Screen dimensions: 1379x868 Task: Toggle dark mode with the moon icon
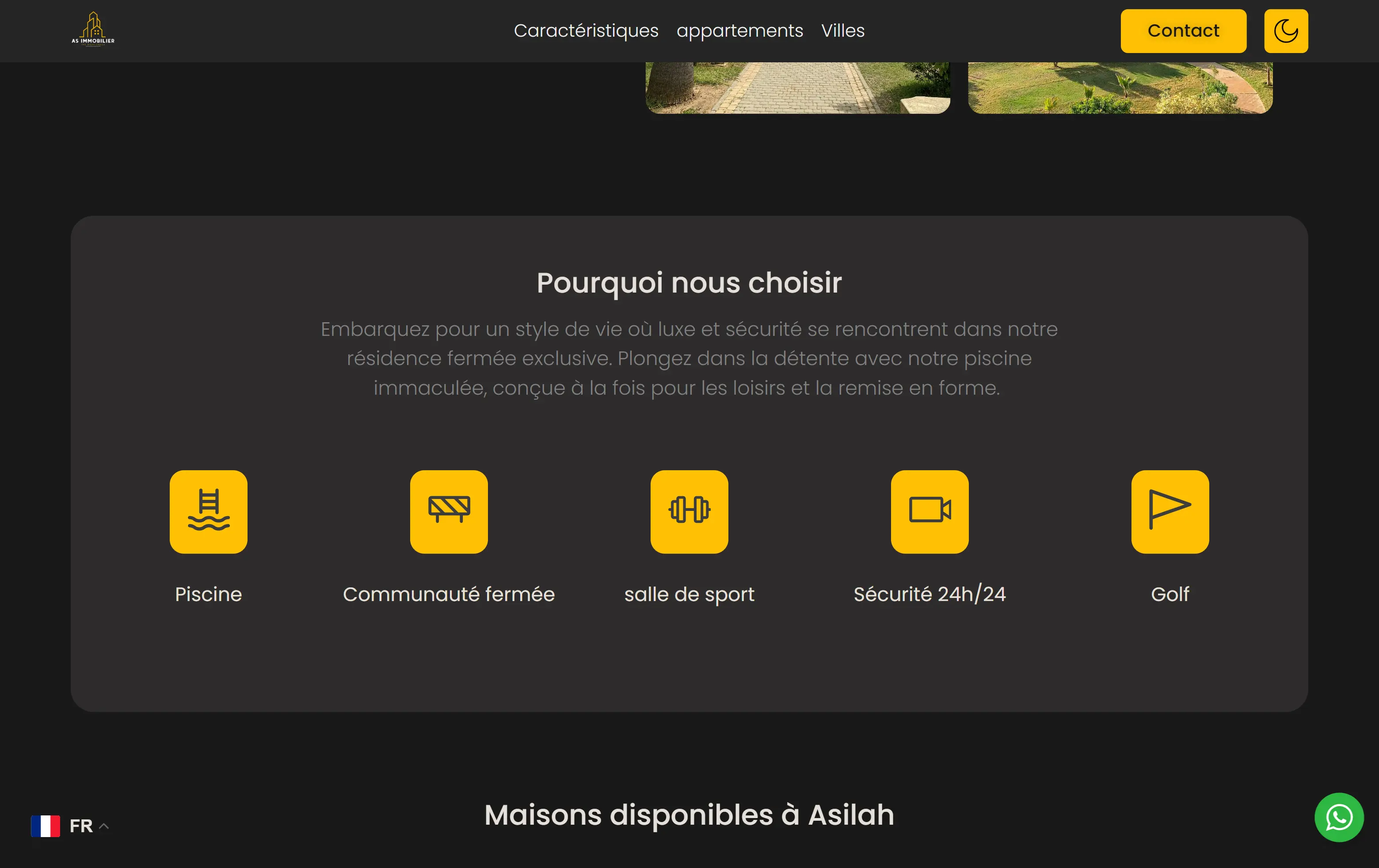click(1285, 31)
